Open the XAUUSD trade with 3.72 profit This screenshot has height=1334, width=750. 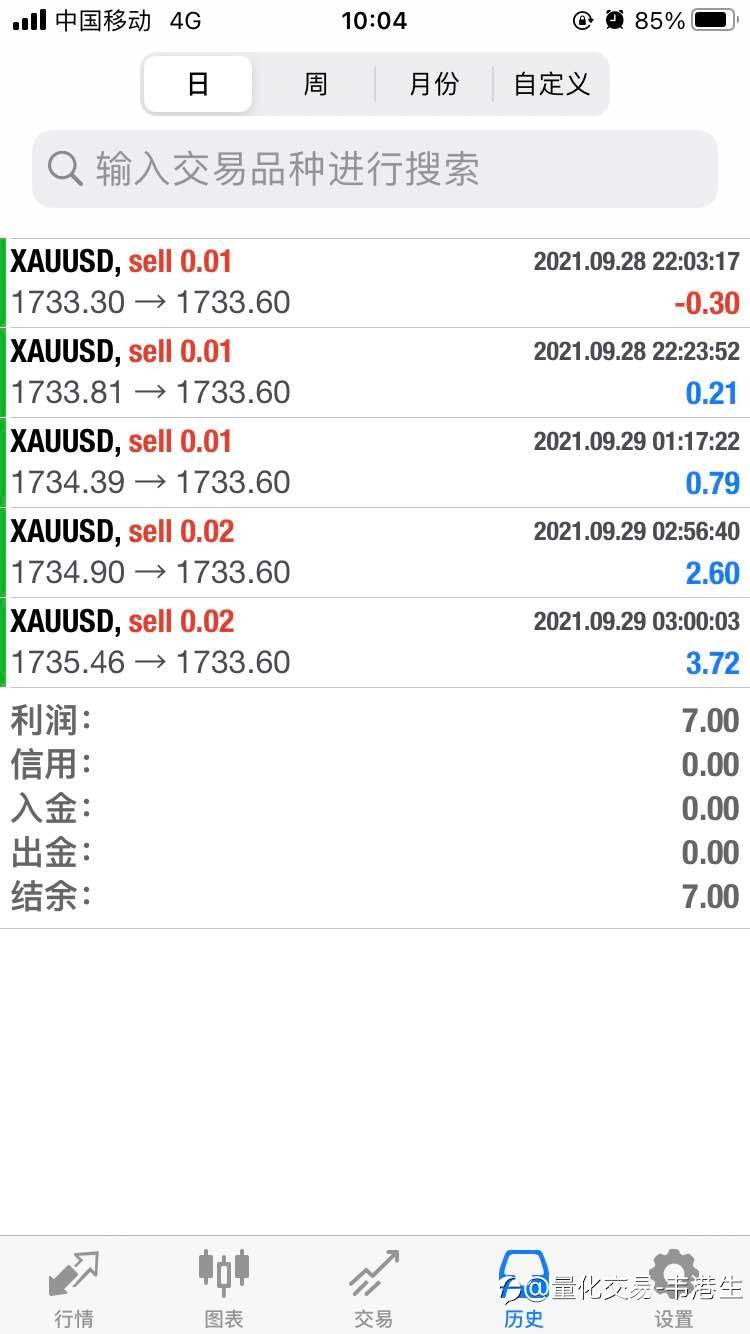(x=375, y=643)
